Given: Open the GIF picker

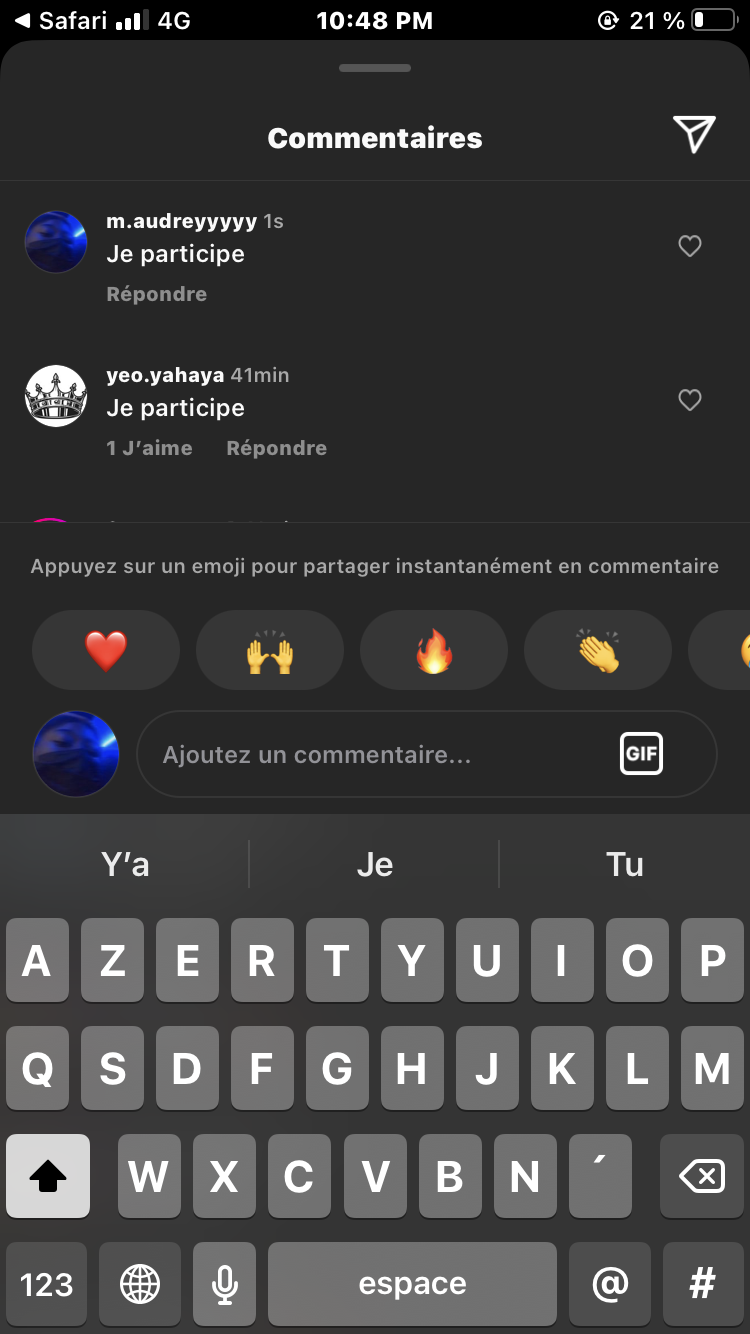Looking at the screenshot, I should click(x=641, y=754).
